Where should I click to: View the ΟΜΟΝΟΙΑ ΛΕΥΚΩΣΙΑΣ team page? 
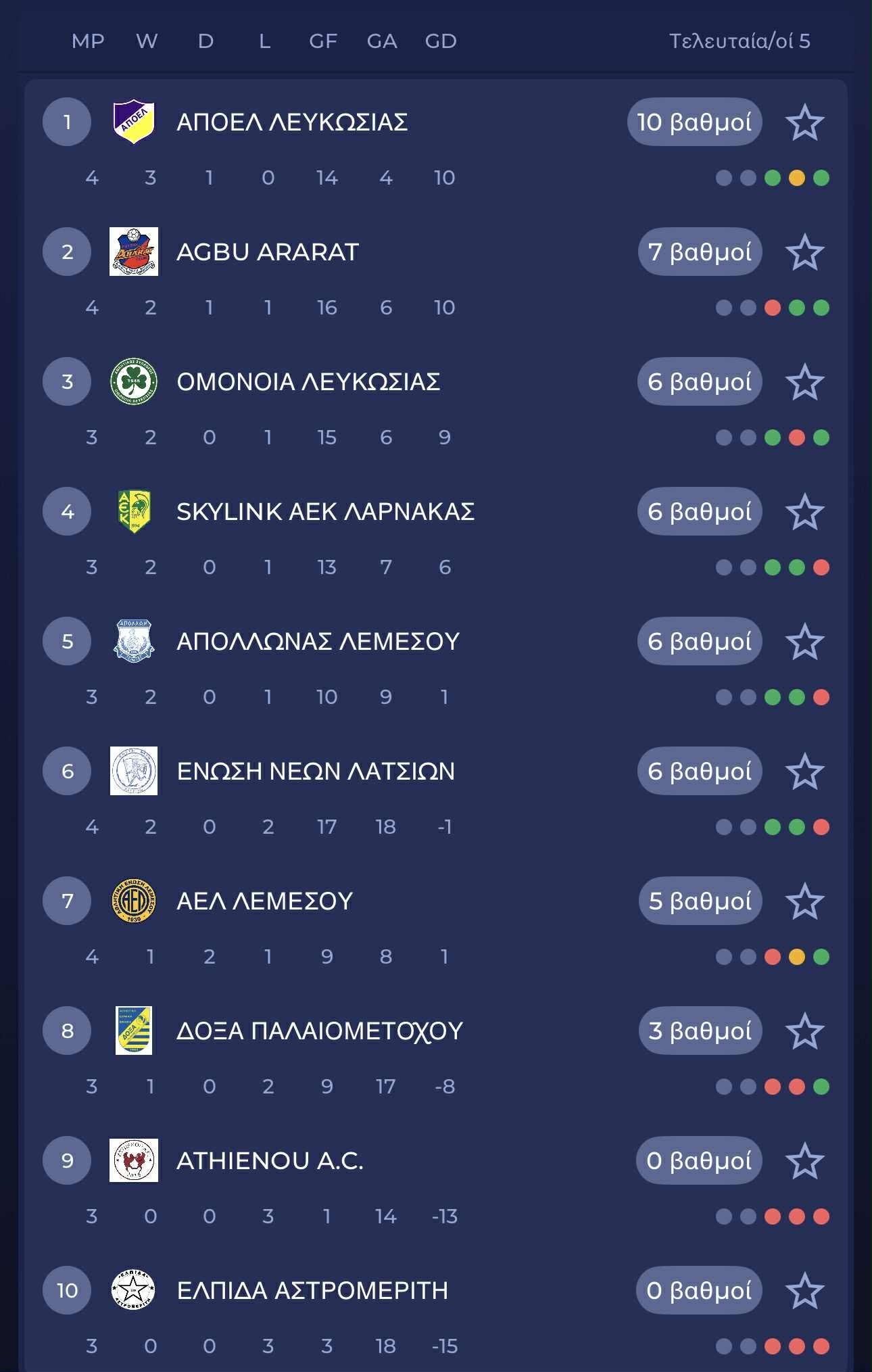(x=308, y=382)
